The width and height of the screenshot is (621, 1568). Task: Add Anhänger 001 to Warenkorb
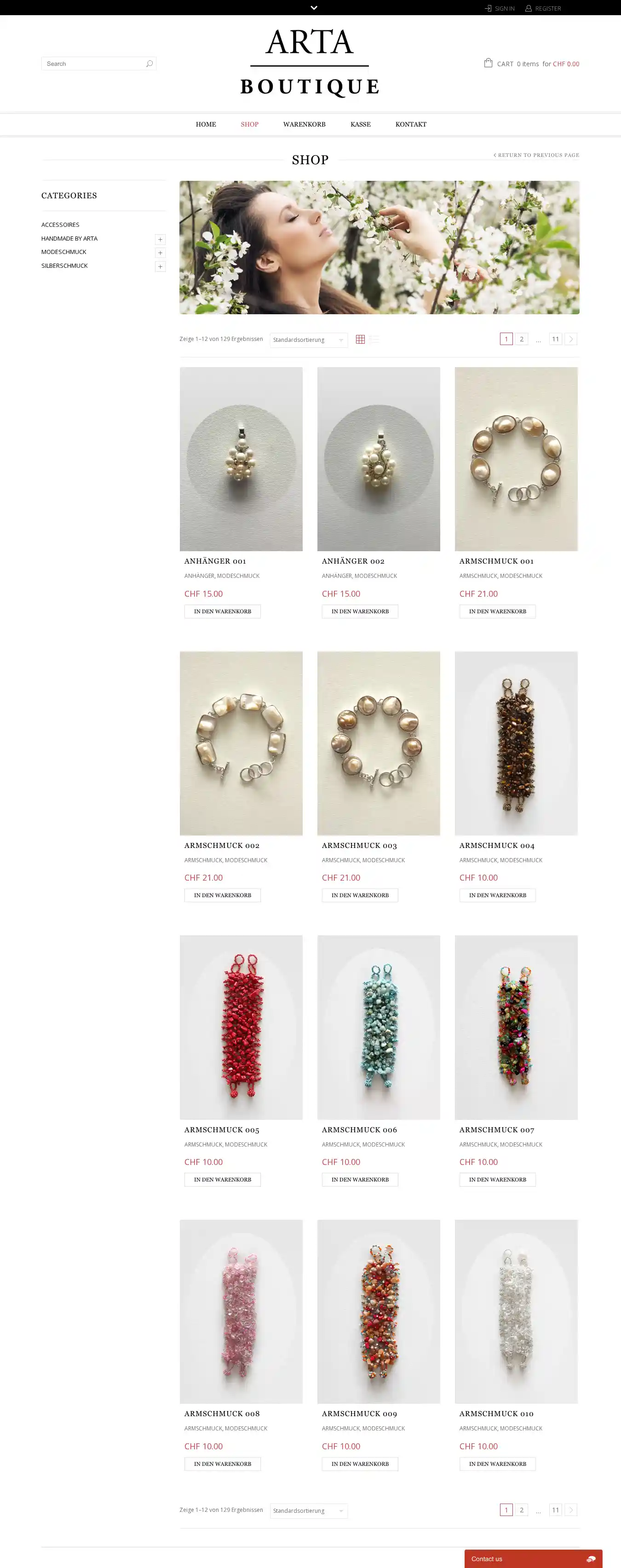point(222,611)
